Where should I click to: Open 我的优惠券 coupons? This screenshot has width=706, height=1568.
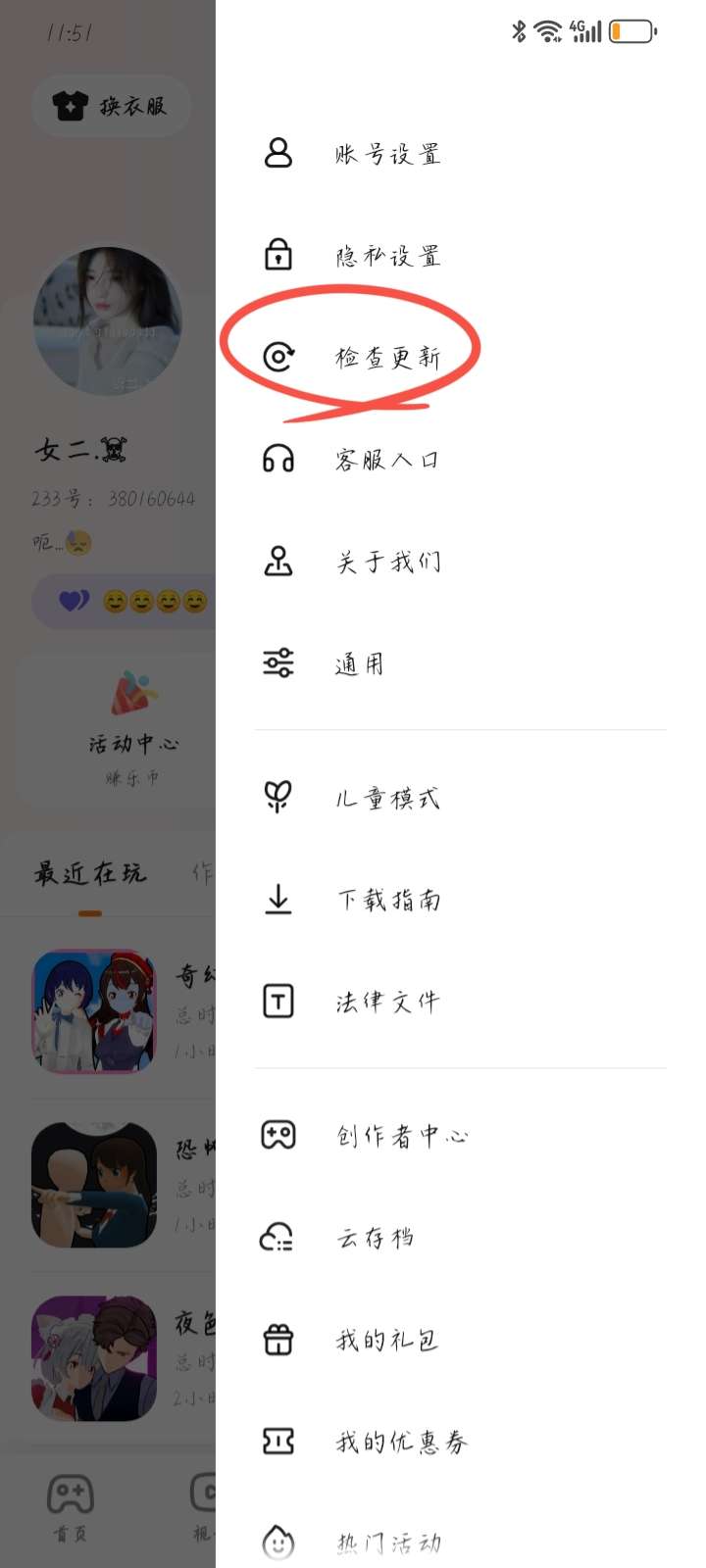[400, 1442]
